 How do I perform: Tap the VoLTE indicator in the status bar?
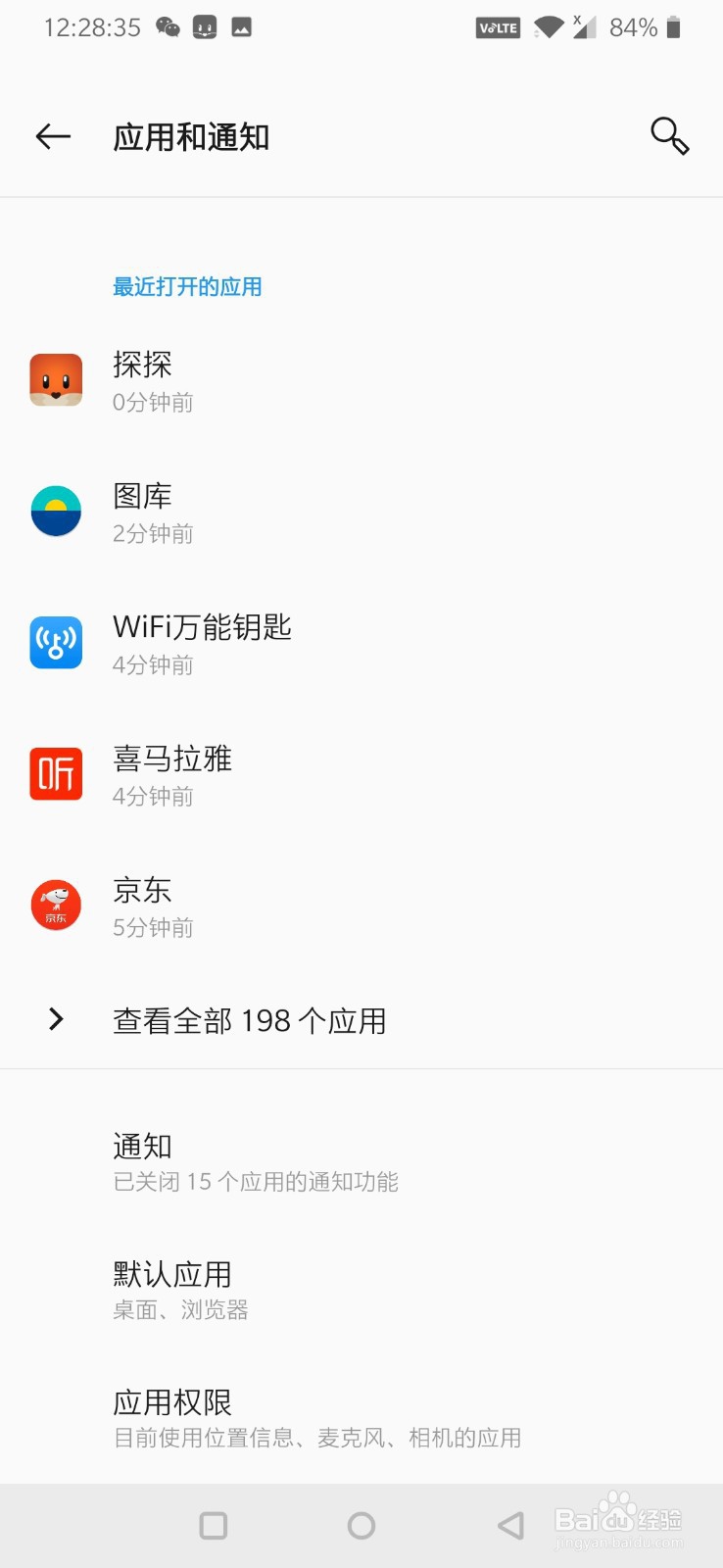click(x=497, y=26)
